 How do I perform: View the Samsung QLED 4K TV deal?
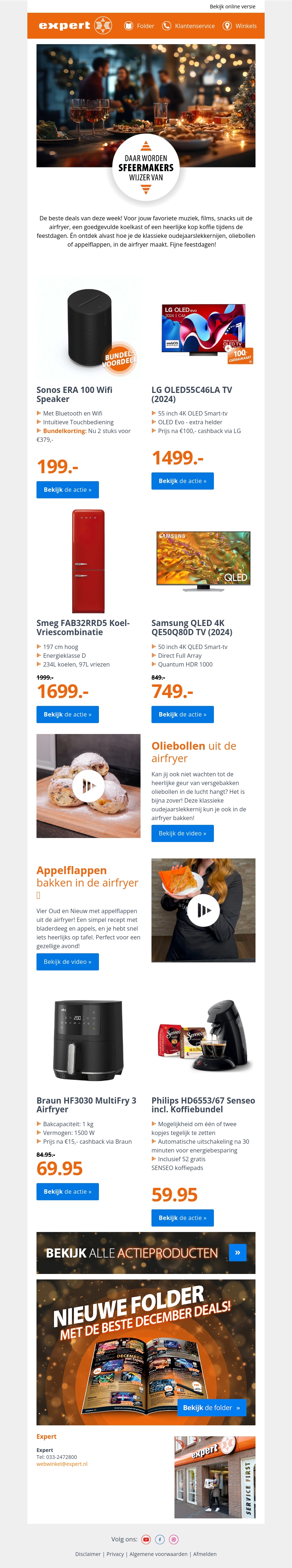tap(182, 714)
